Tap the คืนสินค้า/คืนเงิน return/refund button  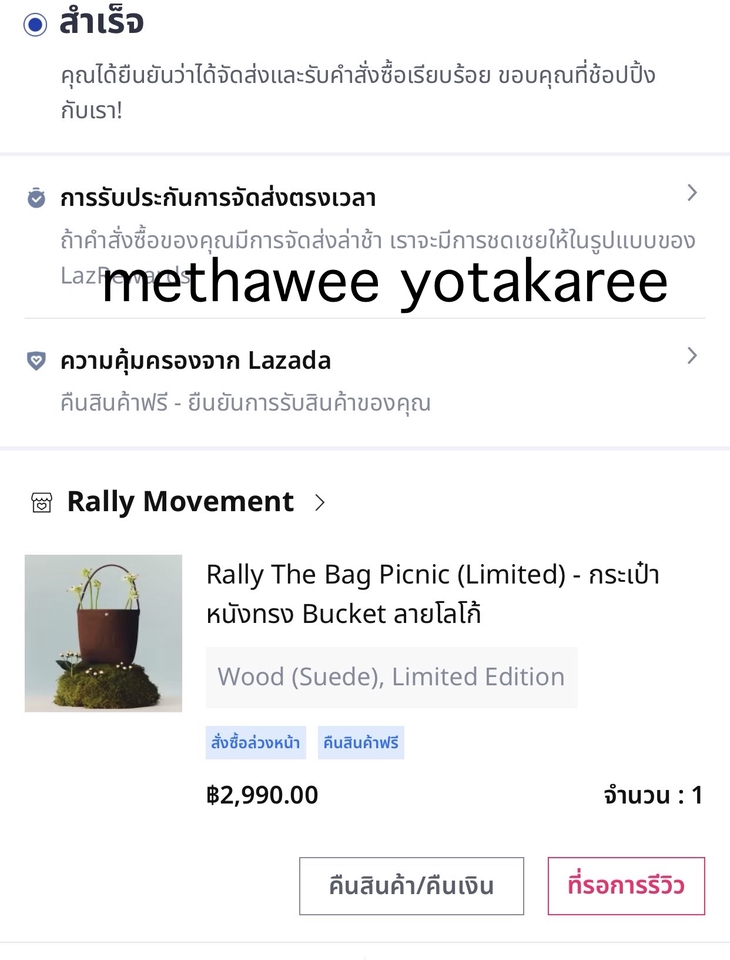(x=411, y=886)
